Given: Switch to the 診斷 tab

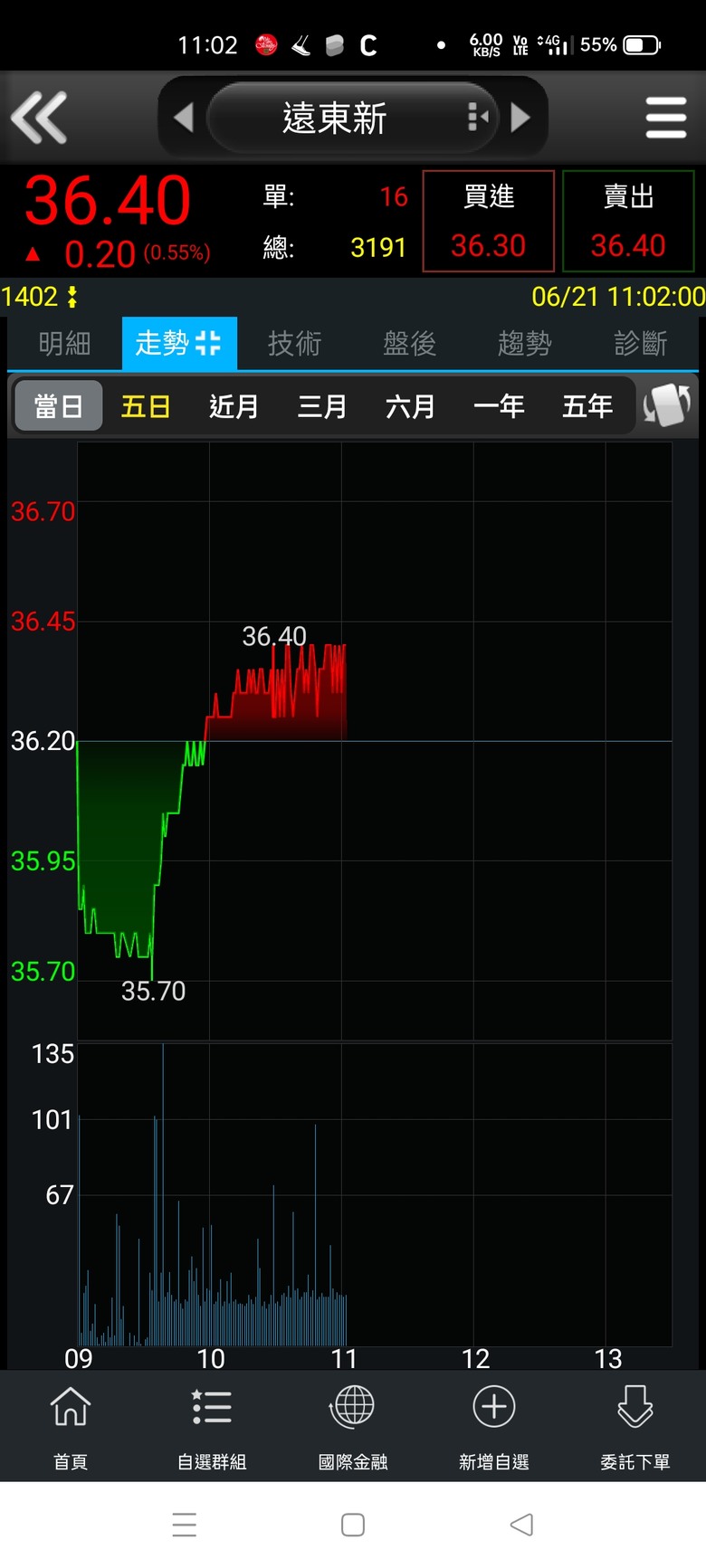Looking at the screenshot, I should (640, 344).
